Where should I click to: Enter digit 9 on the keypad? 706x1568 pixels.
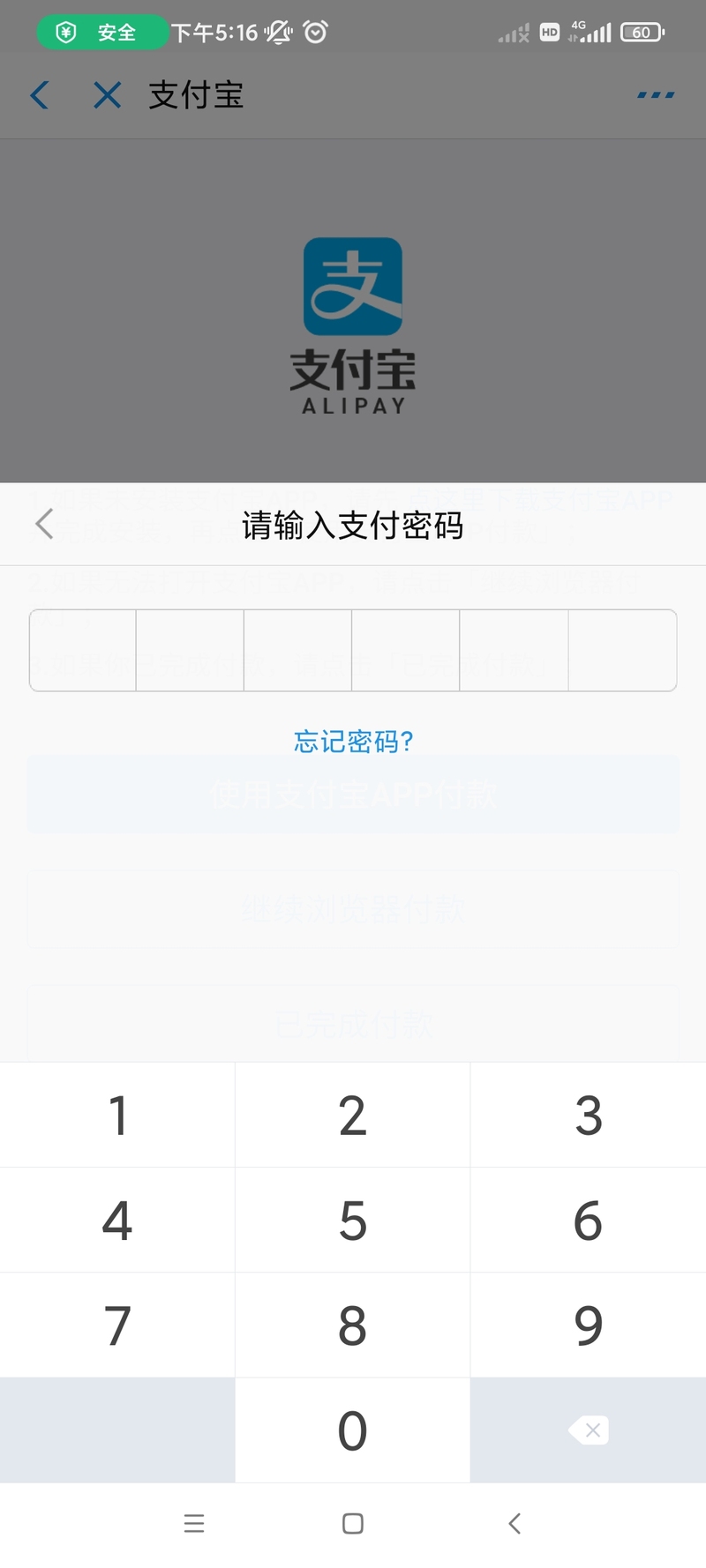tap(588, 1325)
